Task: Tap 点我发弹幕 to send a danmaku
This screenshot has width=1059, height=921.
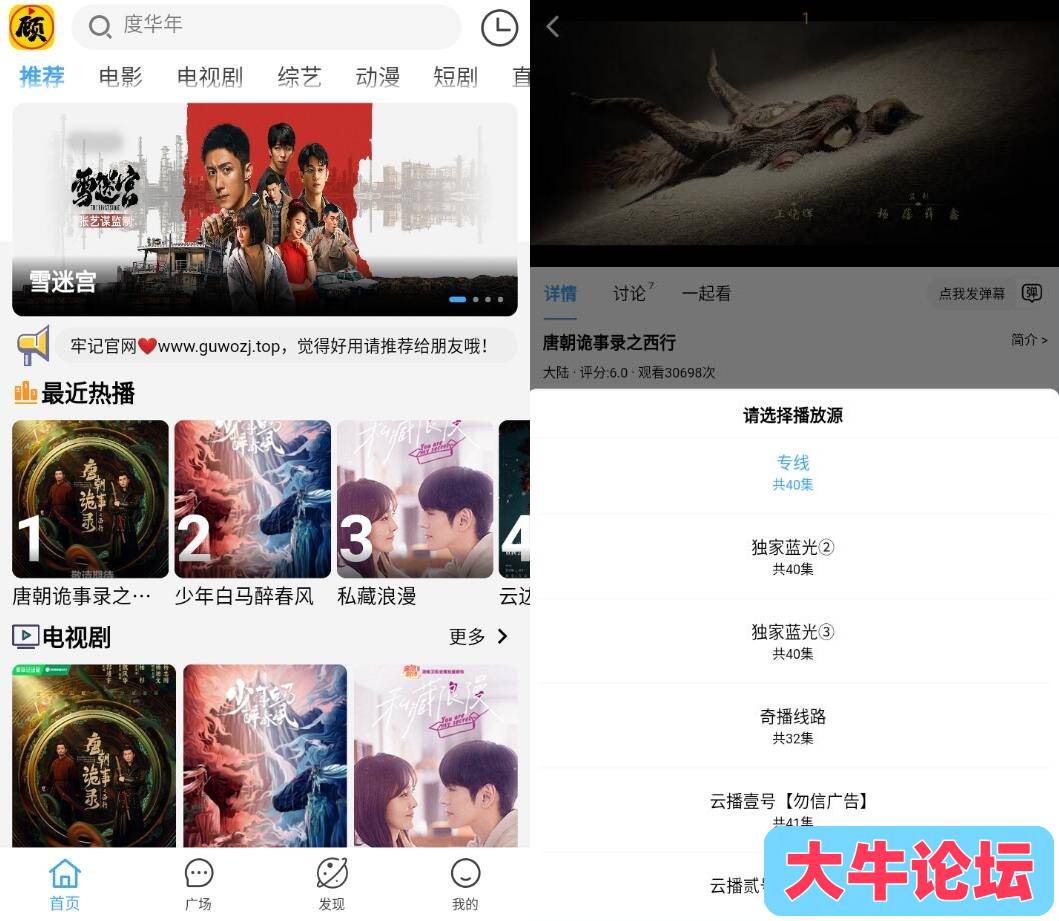Action: [x=970, y=294]
